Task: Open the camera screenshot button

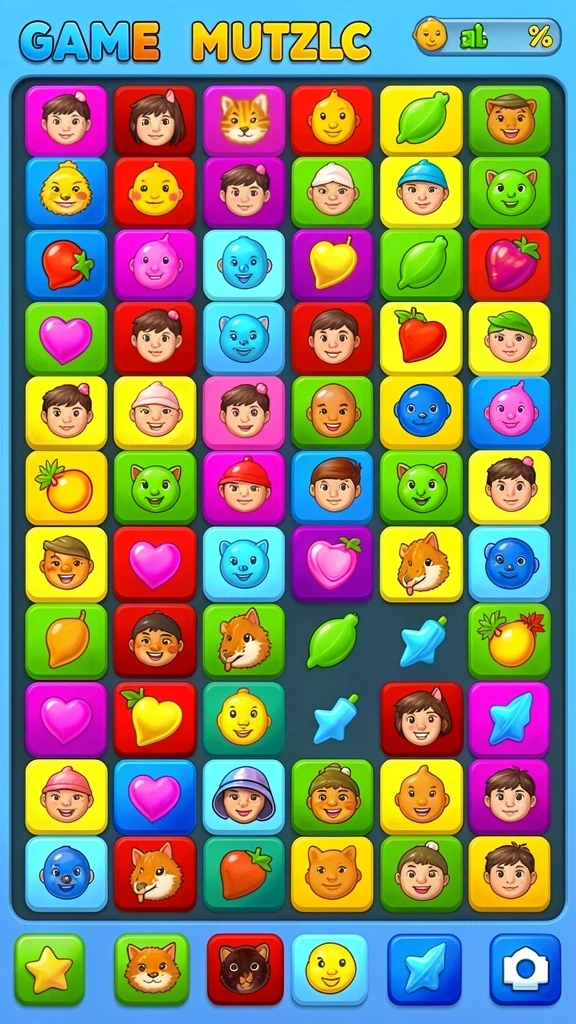Action: (525, 969)
